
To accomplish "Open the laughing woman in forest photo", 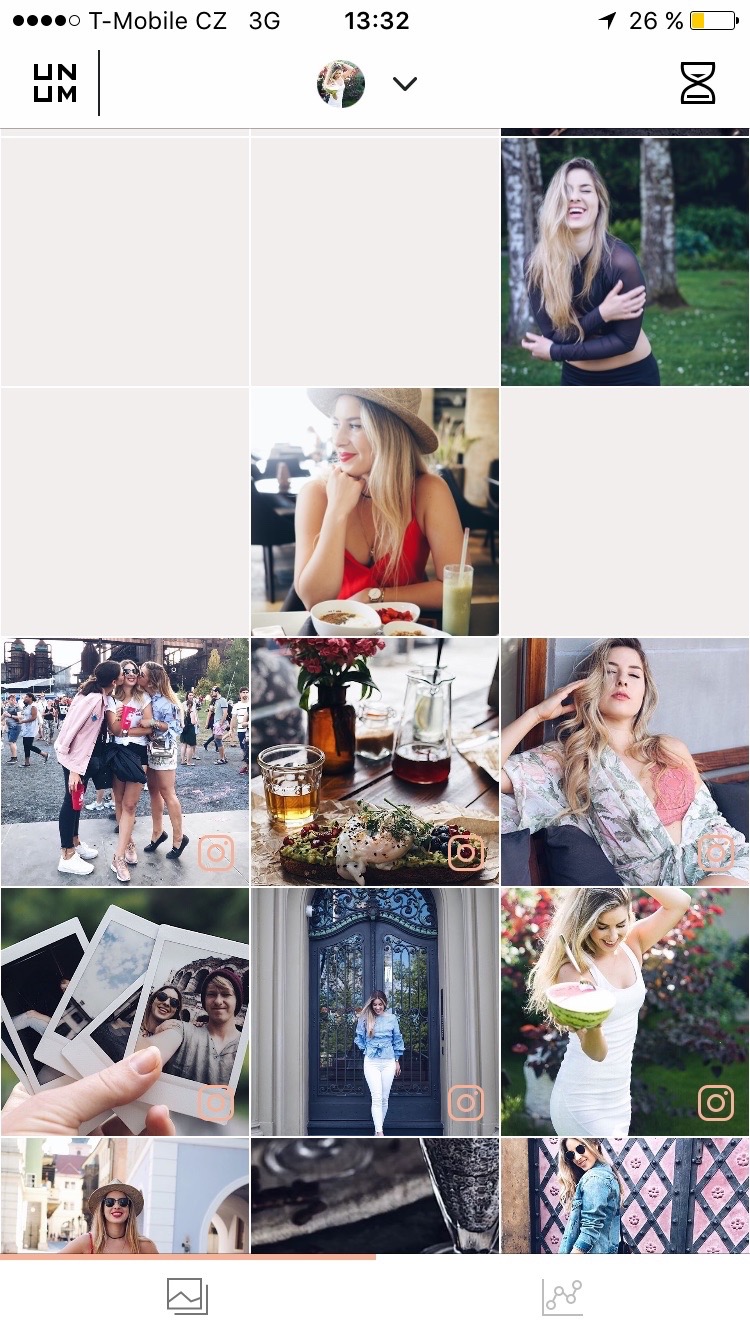I will (x=625, y=262).
